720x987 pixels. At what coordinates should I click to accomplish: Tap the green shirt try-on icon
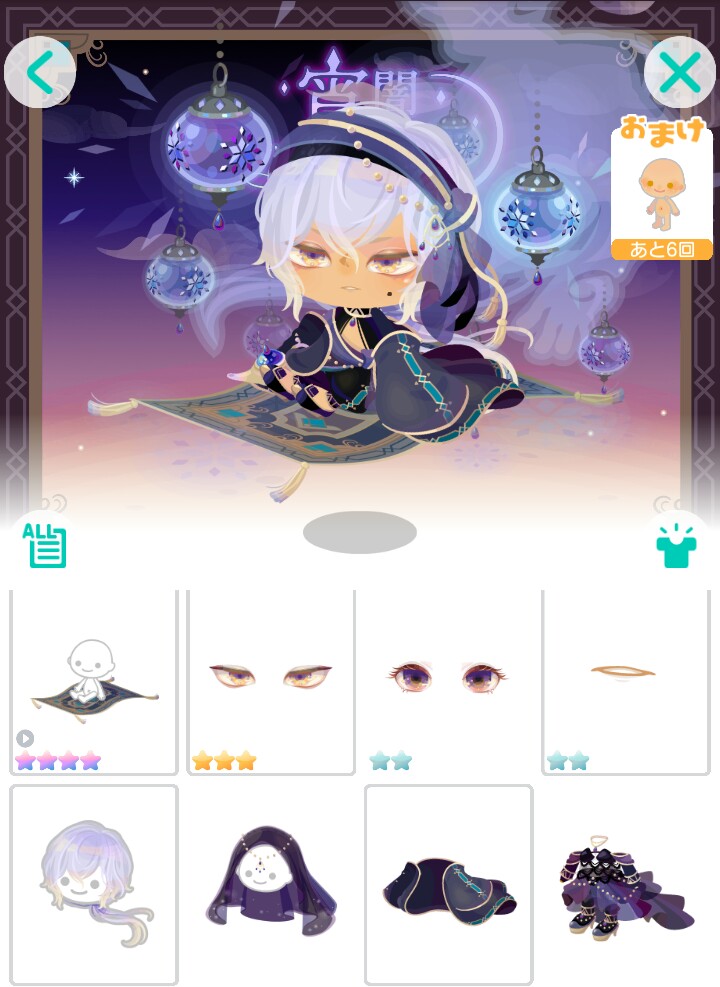coord(676,546)
